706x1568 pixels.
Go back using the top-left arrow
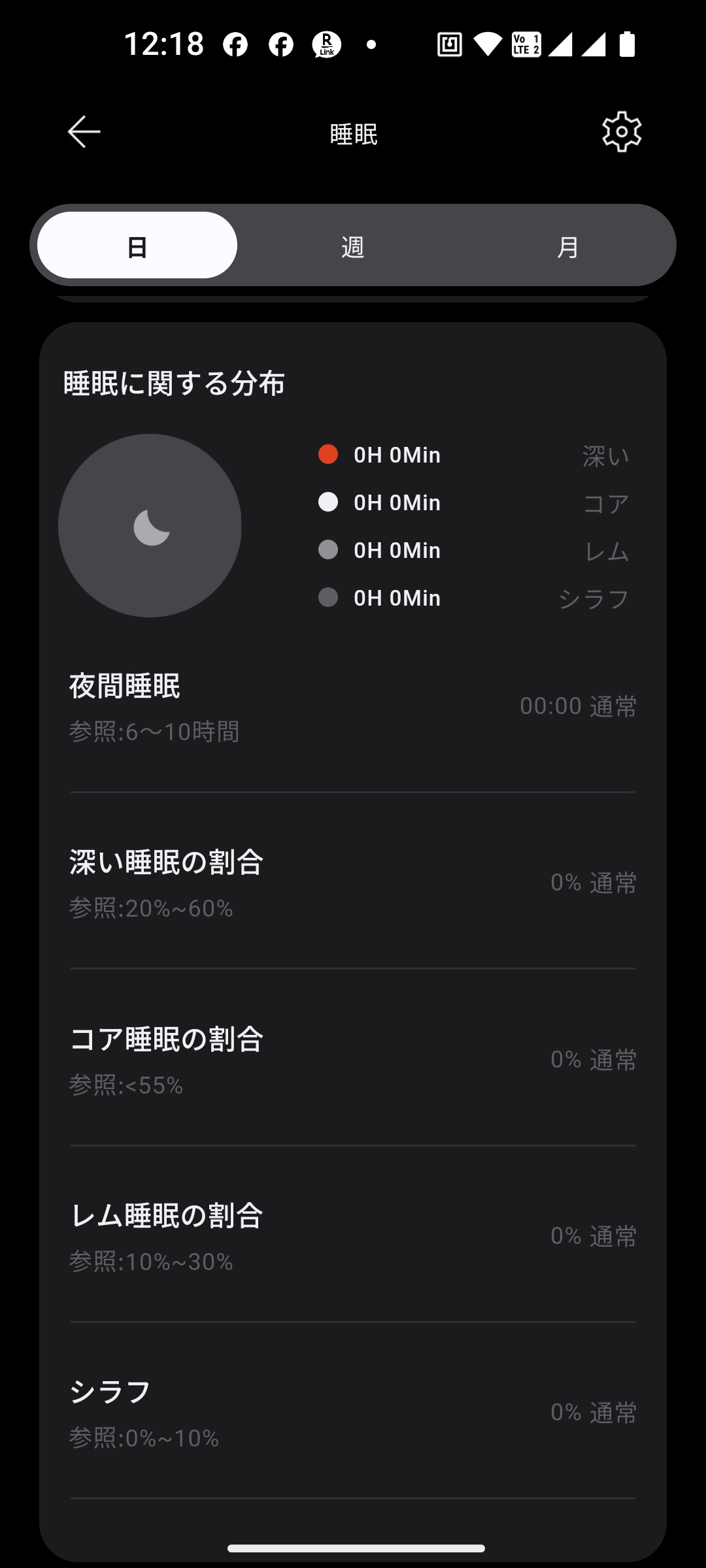84,132
